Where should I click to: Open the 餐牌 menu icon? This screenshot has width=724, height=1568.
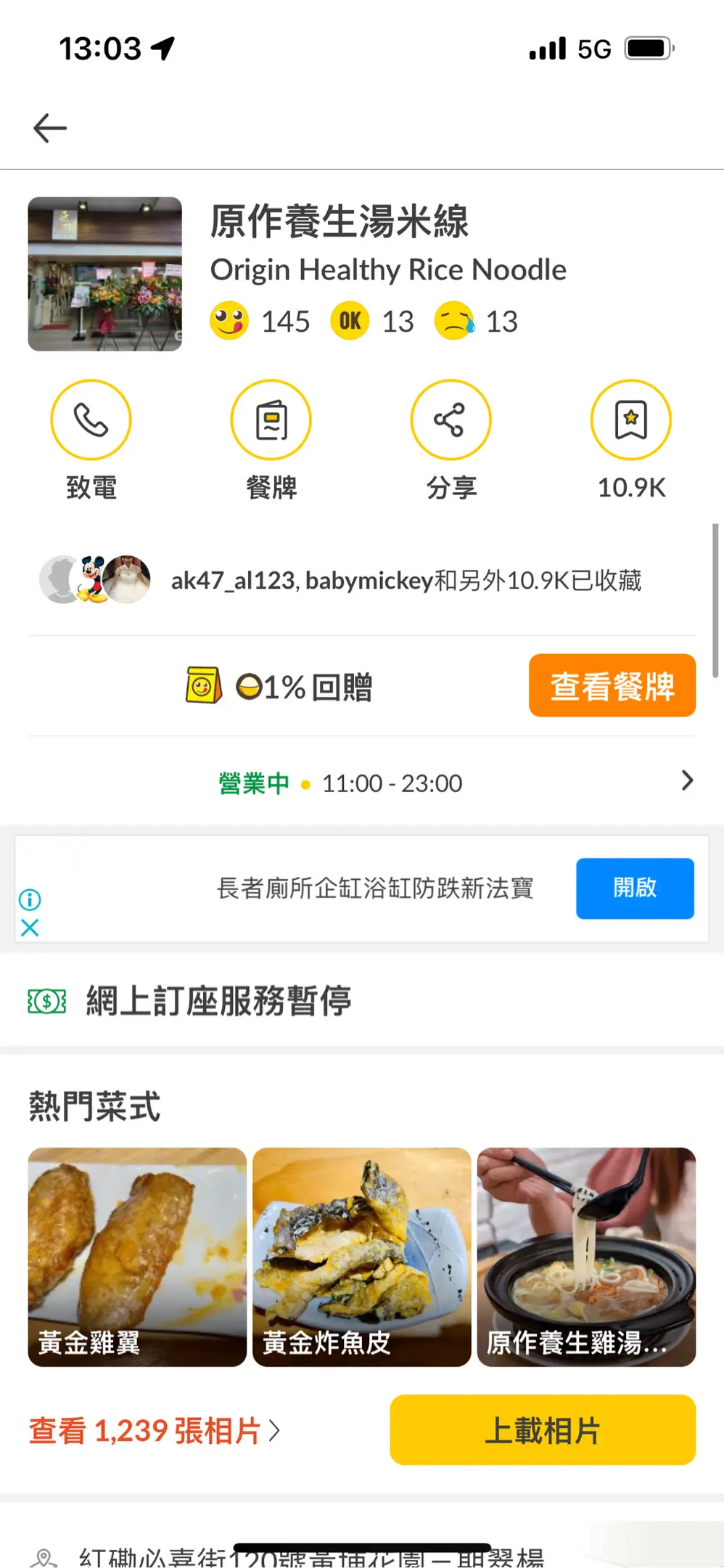click(x=271, y=420)
